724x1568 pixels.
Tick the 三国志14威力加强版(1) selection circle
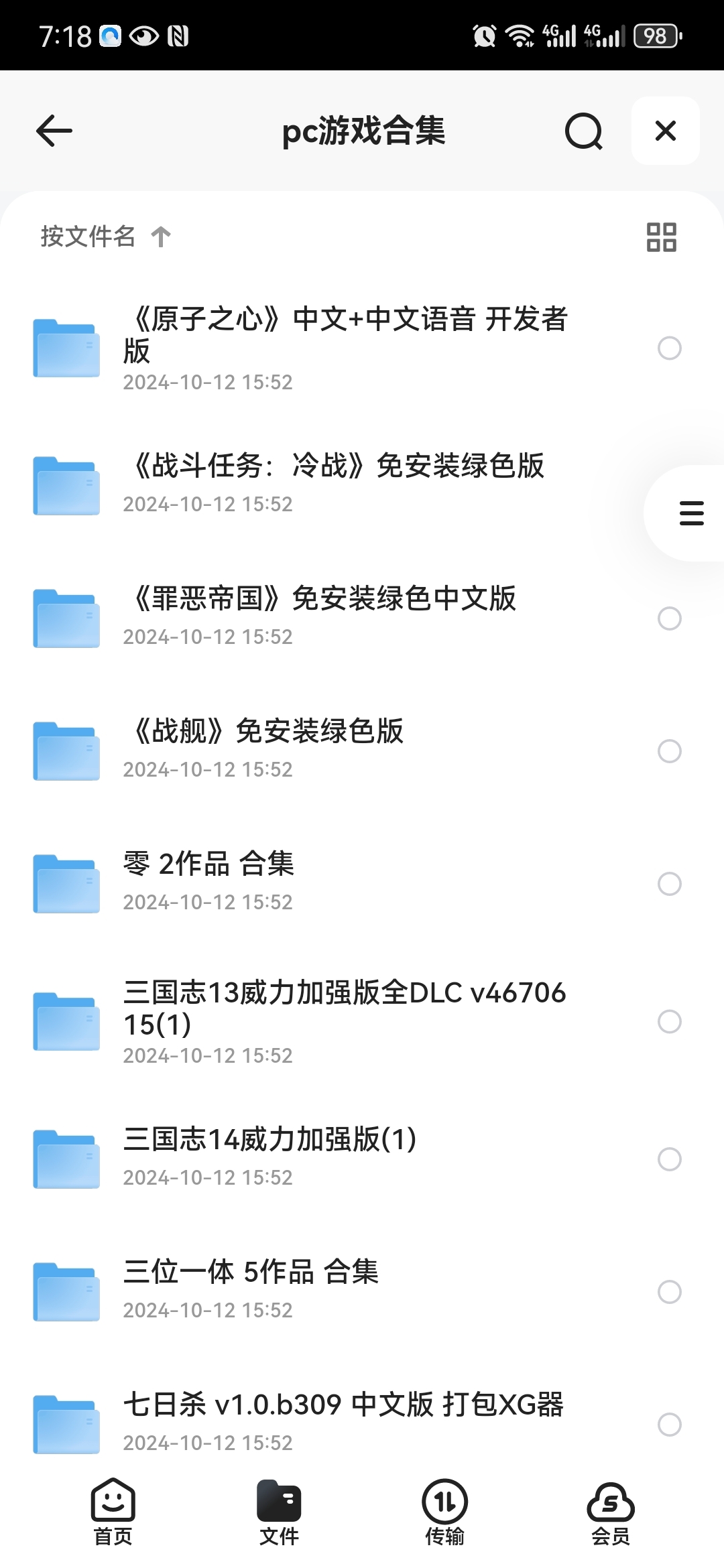(670, 1159)
